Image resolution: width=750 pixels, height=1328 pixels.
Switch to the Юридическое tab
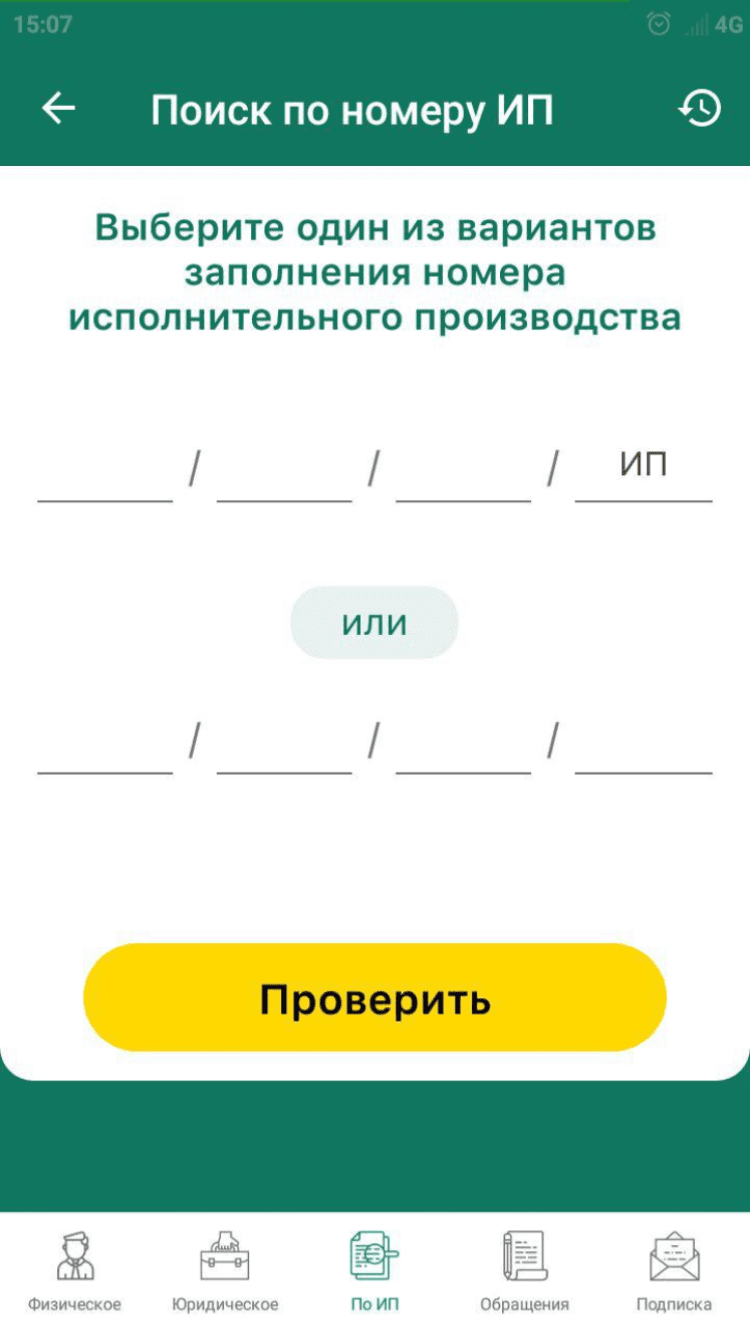click(x=225, y=1270)
